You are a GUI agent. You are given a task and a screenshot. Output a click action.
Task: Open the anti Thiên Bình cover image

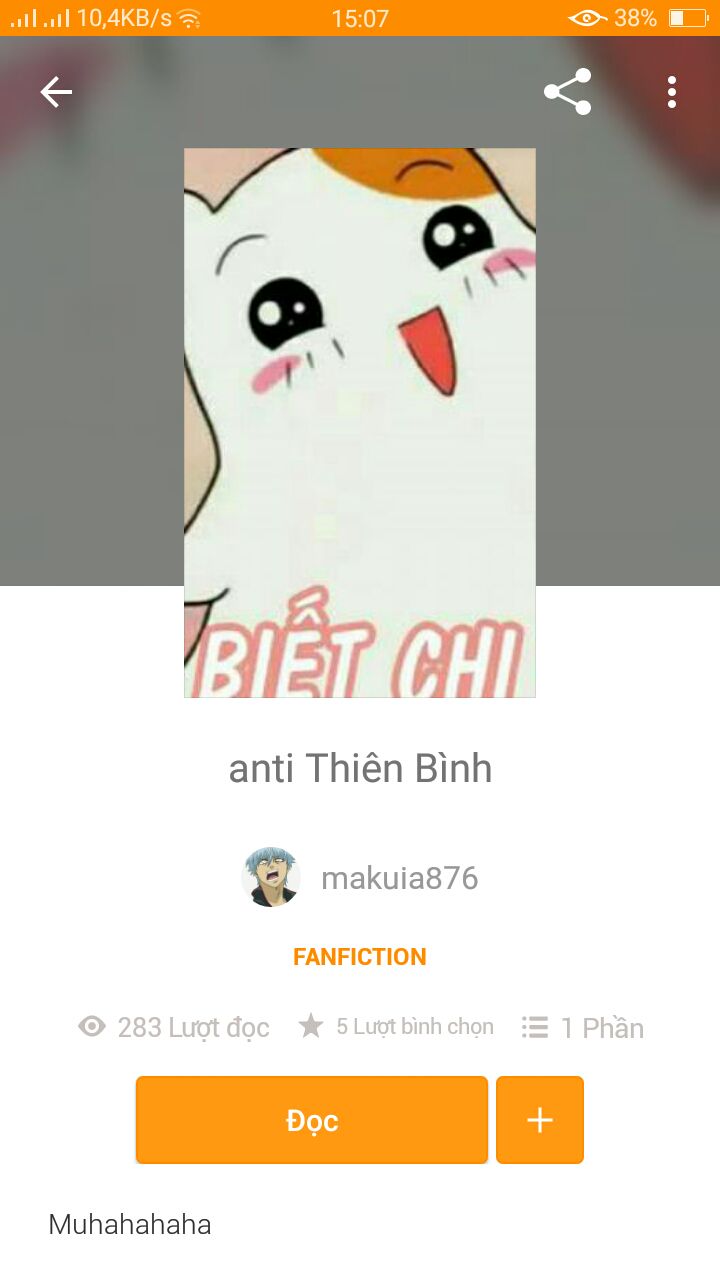[x=360, y=423]
